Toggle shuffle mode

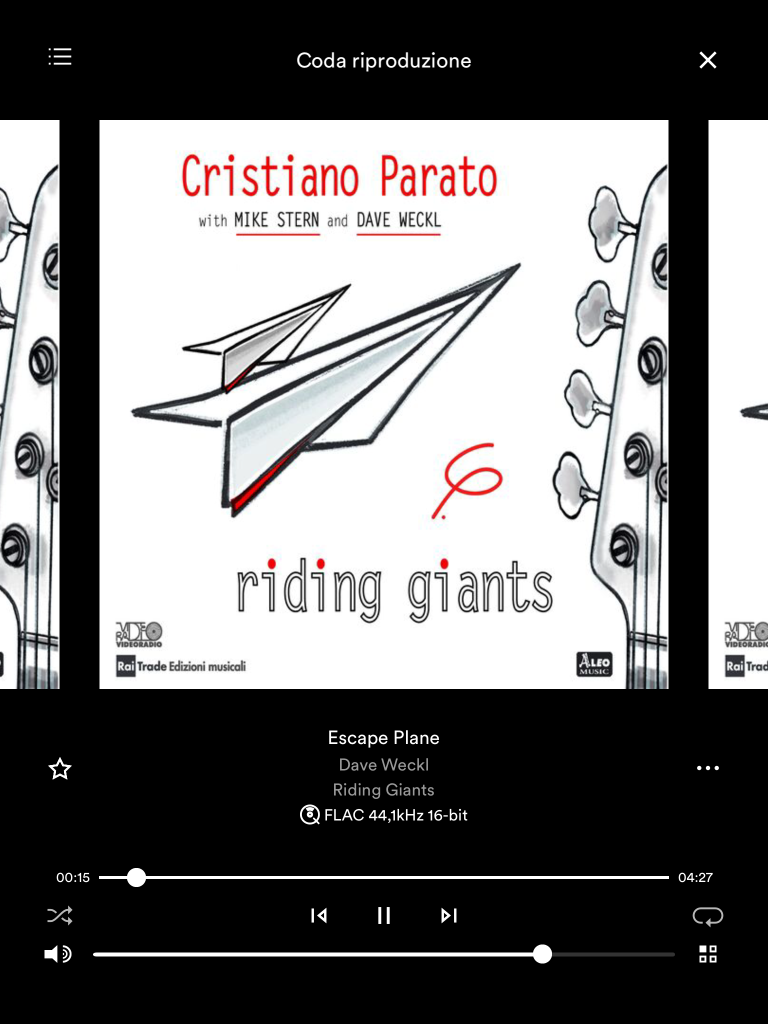point(60,915)
